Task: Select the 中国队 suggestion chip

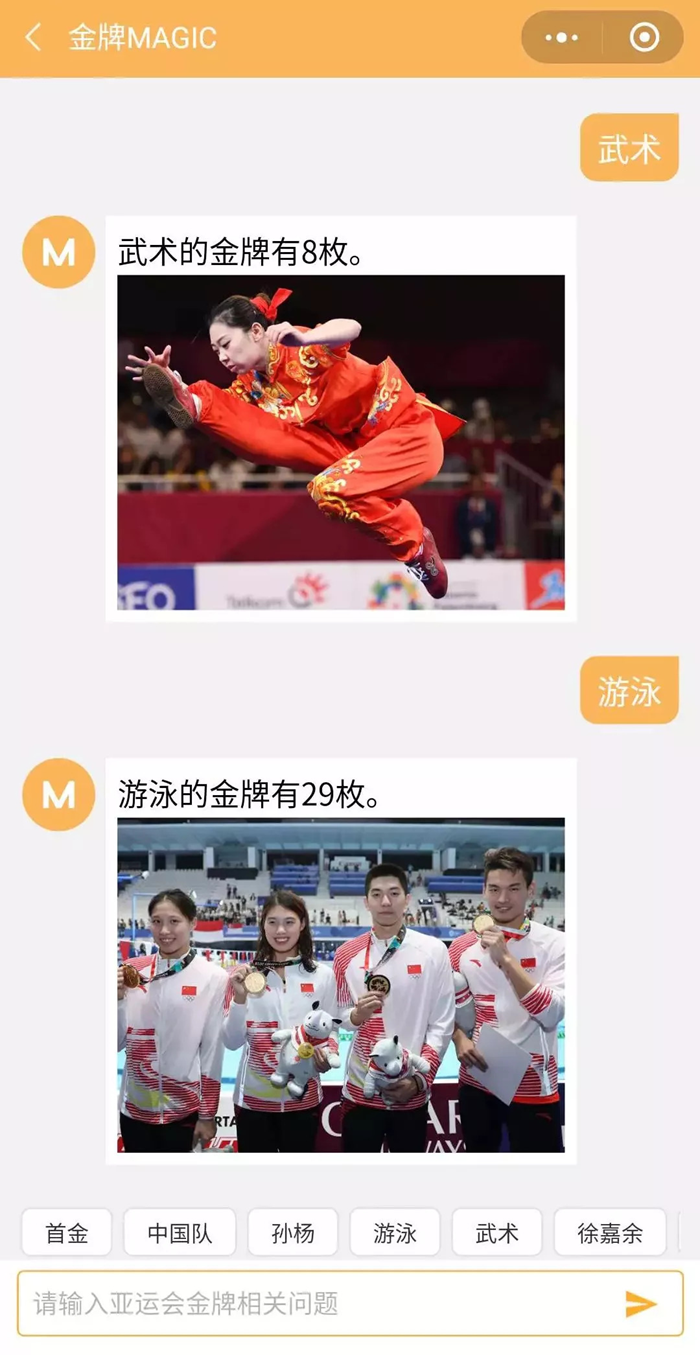Action: pyautogui.click(x=180, y=1233)
